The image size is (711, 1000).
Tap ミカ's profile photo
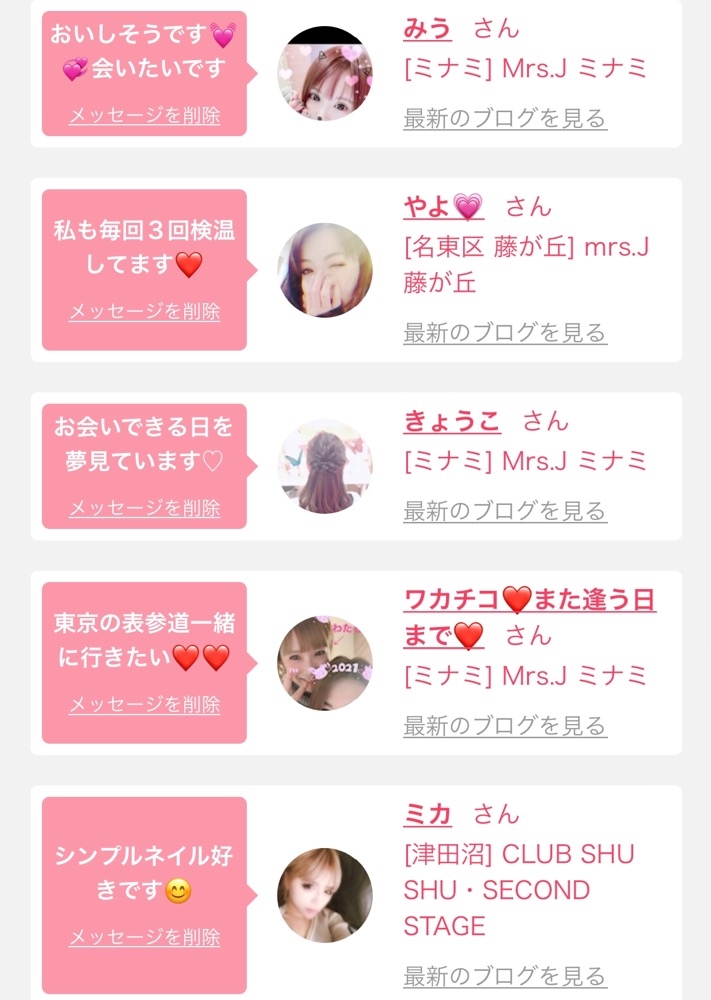(x=324, y=895)
